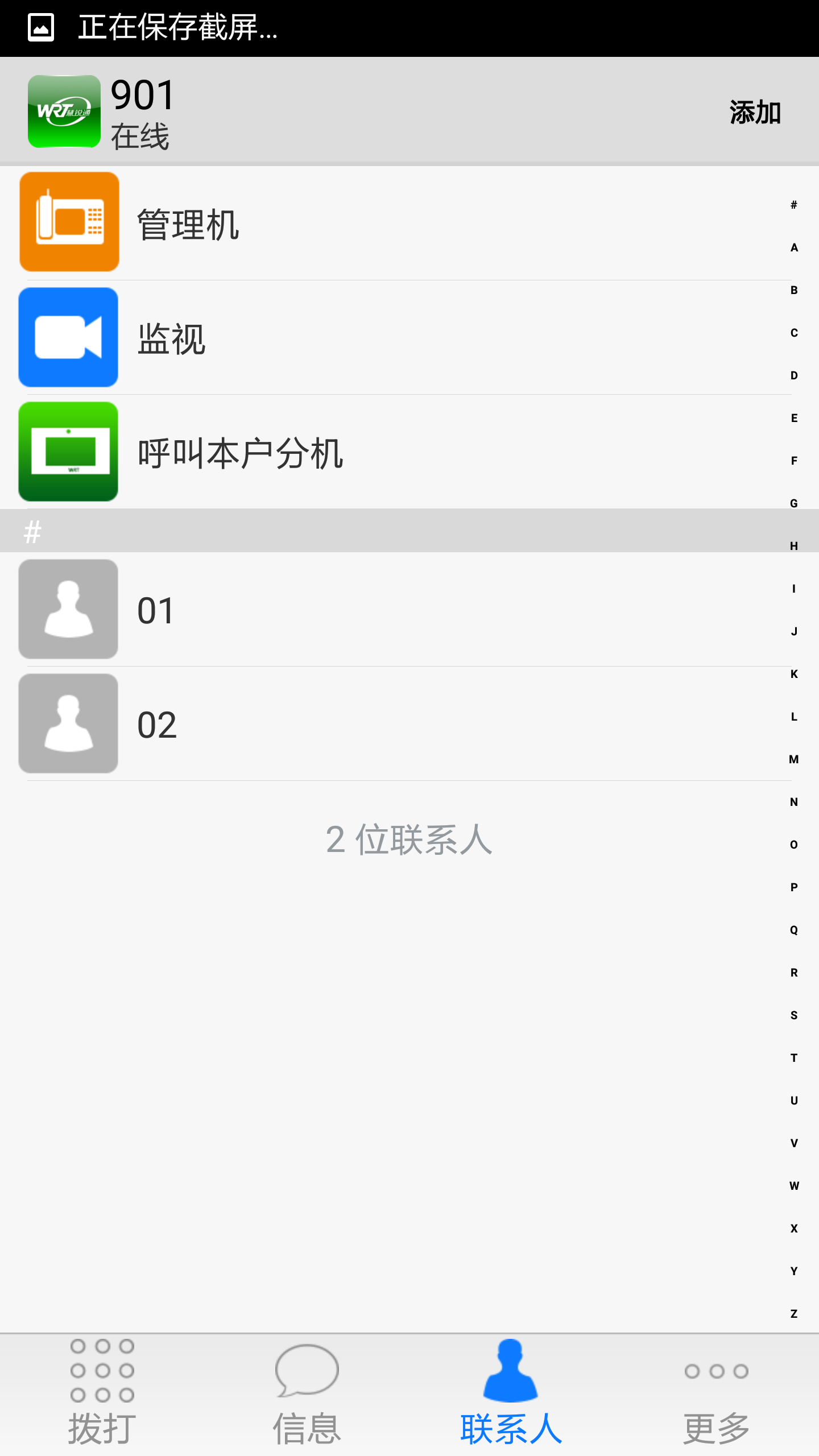The image size is (819, 1456).
Task: Go to the 更多 tab
Action: coord(716,1393)
